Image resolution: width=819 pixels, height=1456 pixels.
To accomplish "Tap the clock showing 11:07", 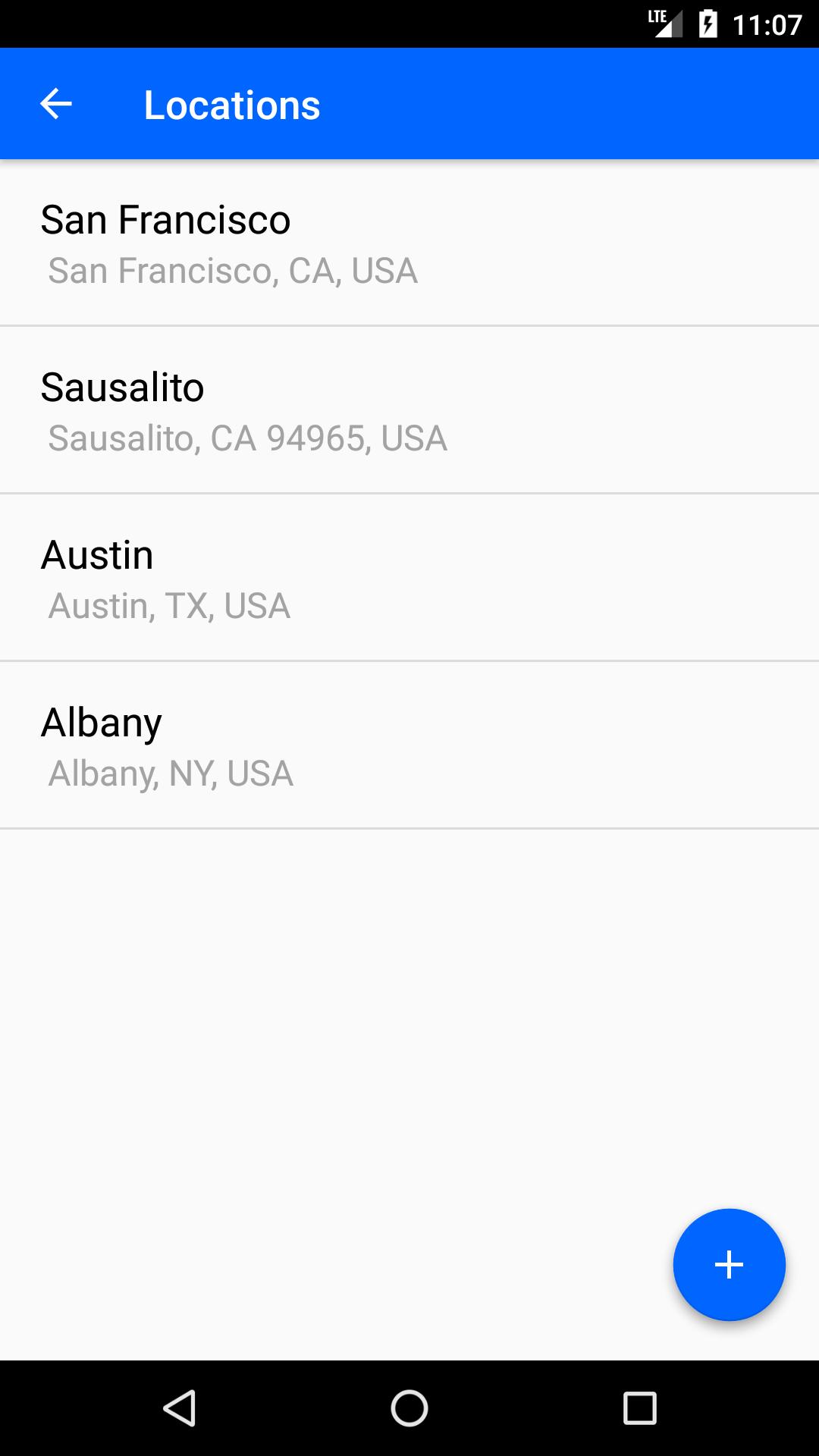I will (x=766, y=23).
